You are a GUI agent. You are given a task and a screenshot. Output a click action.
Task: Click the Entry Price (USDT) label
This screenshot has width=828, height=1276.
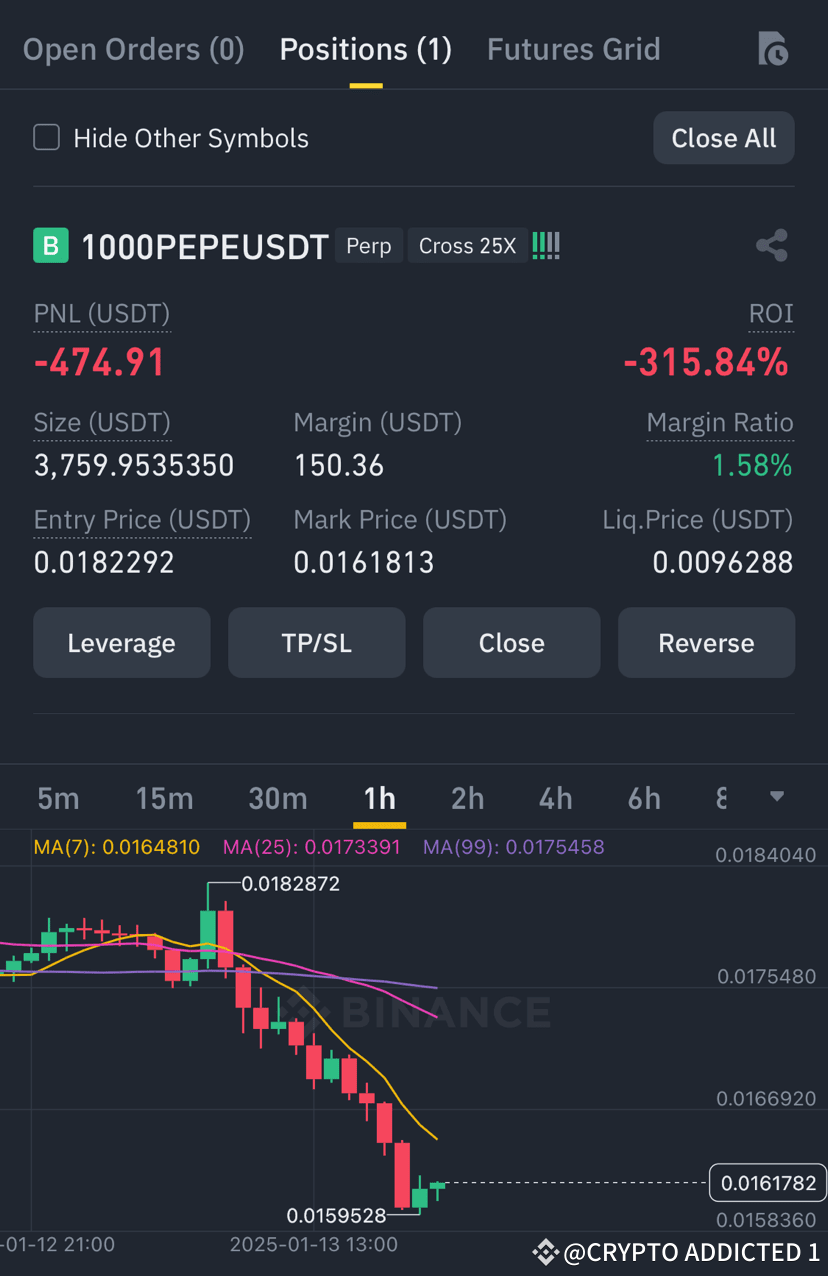point(141,519)
